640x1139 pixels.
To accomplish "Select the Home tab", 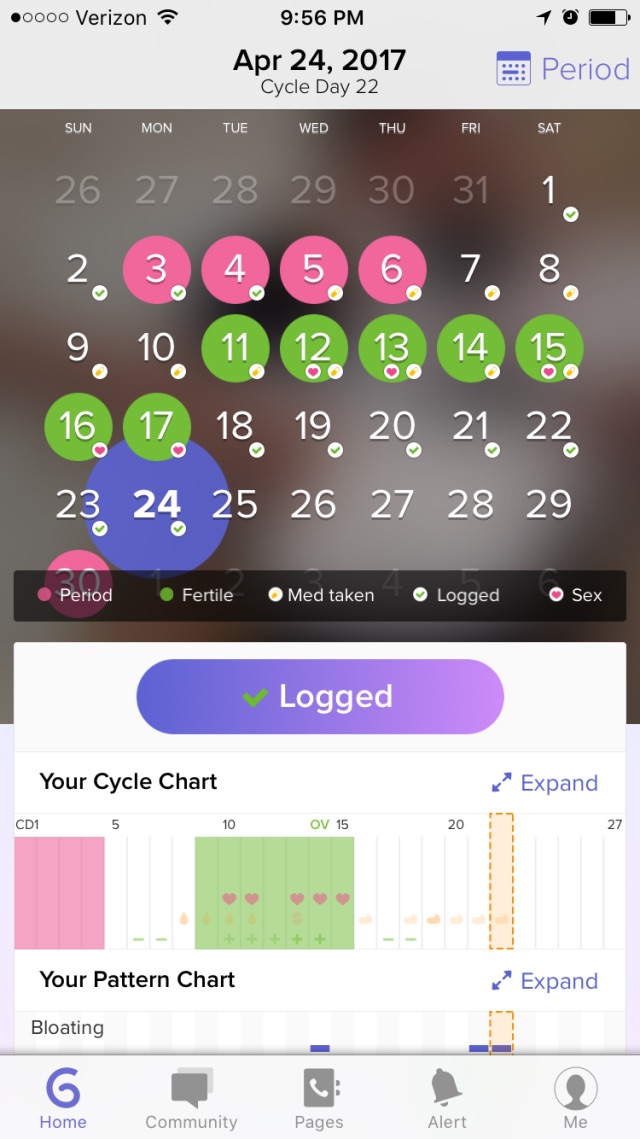I will pyautogui.click(x=63, y=1098).
